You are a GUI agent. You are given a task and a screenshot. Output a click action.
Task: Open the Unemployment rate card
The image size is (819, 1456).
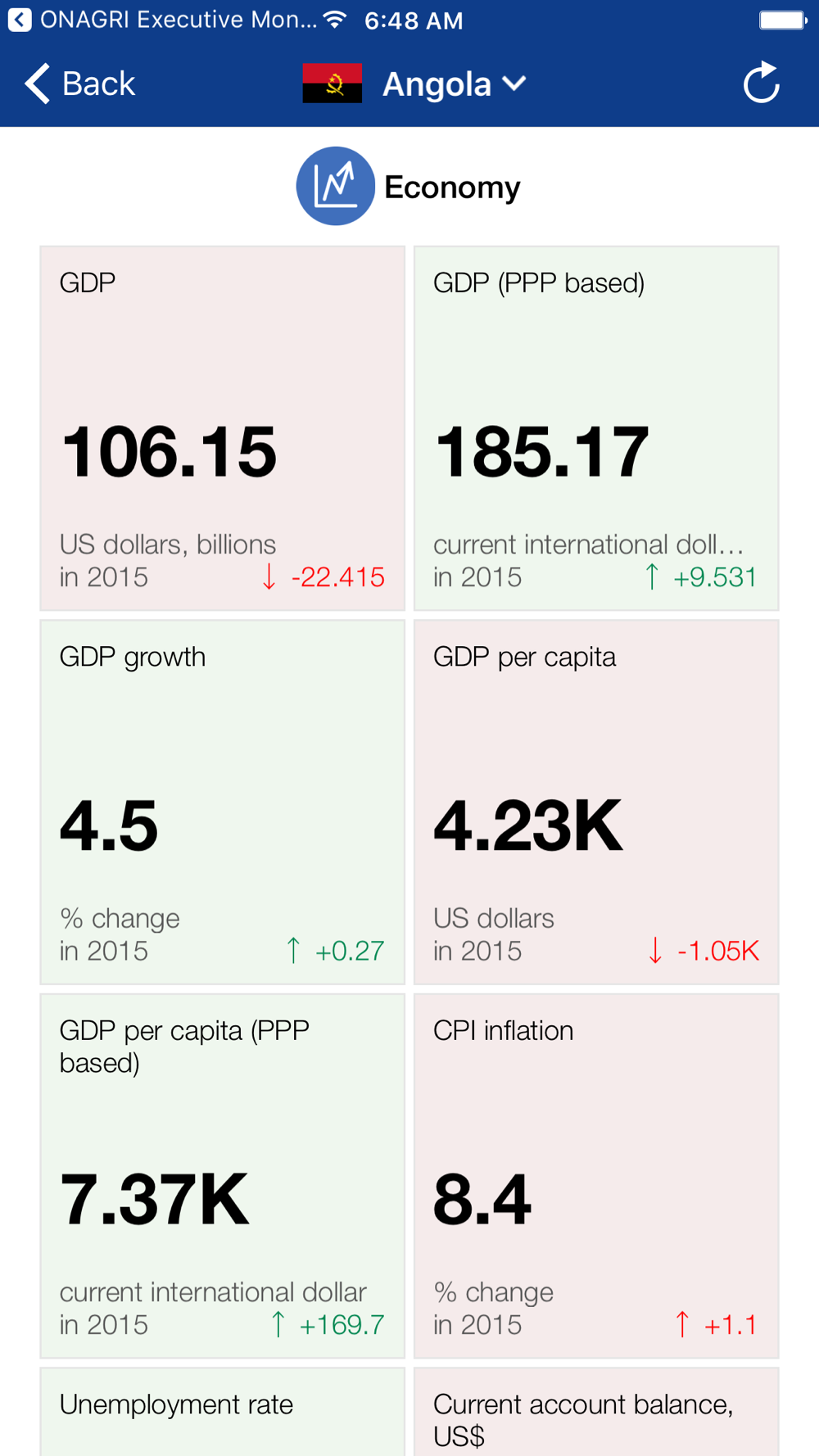222,1412
